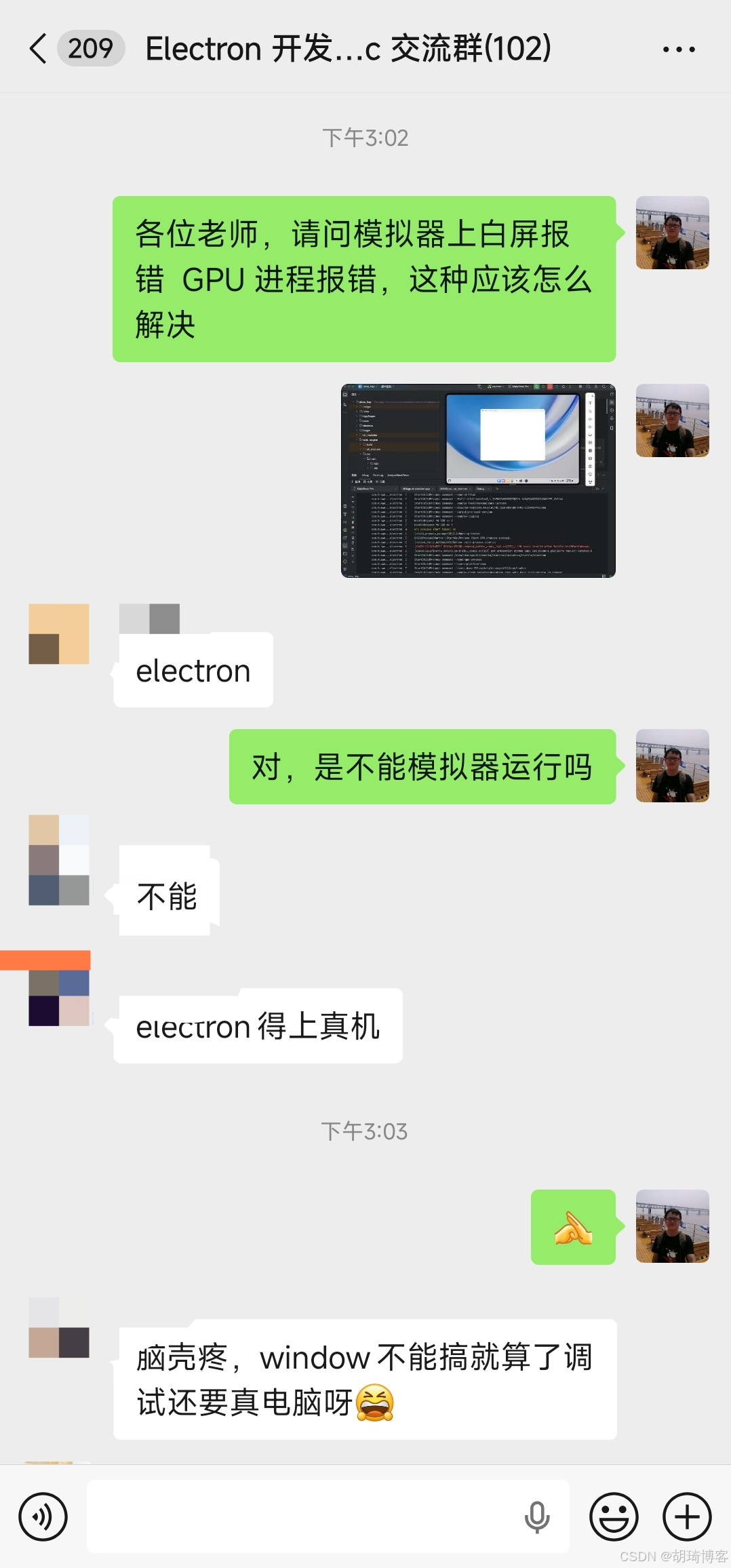
Task: Switch to voice message mode with speaker icon
Action: 43,1517
